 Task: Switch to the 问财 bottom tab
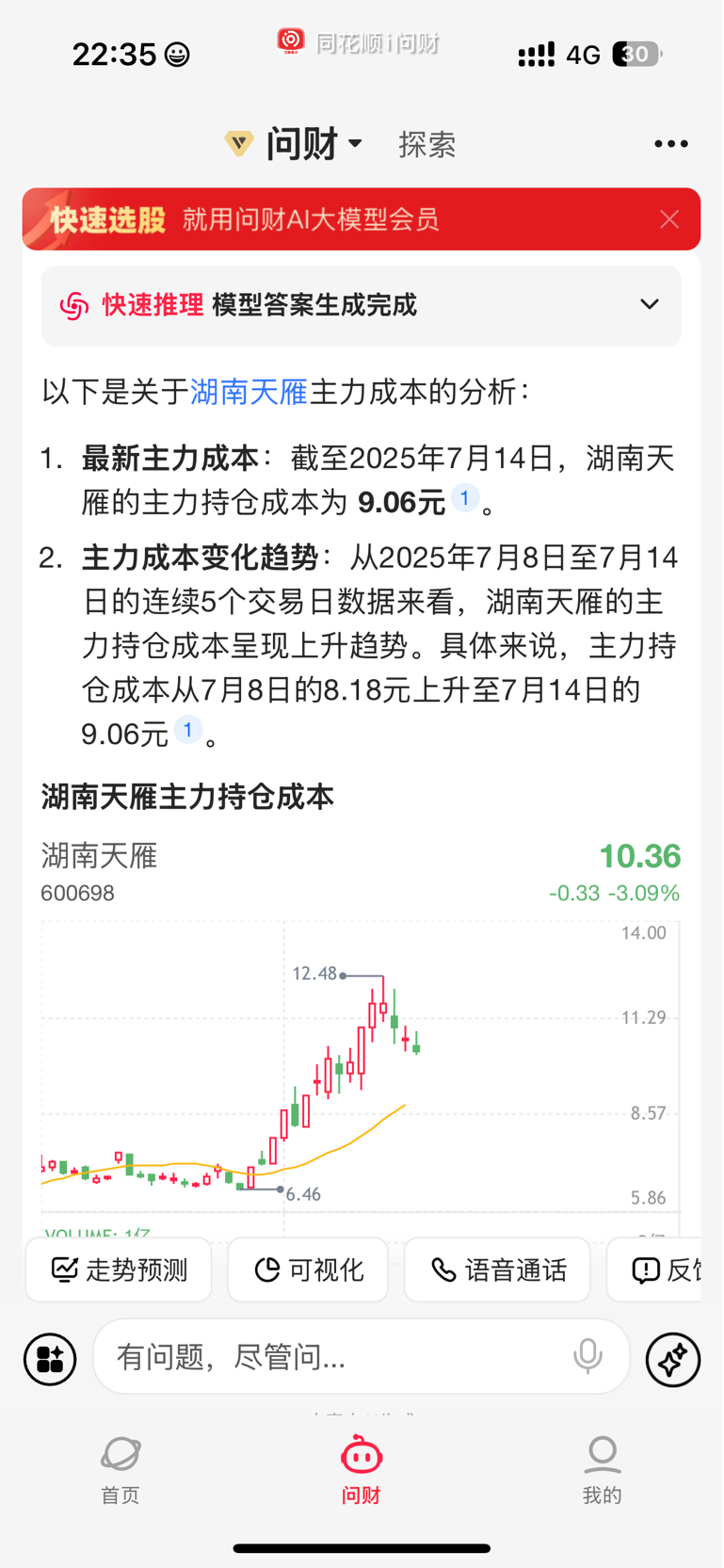pyautogui.click(x=362, y=1471)
